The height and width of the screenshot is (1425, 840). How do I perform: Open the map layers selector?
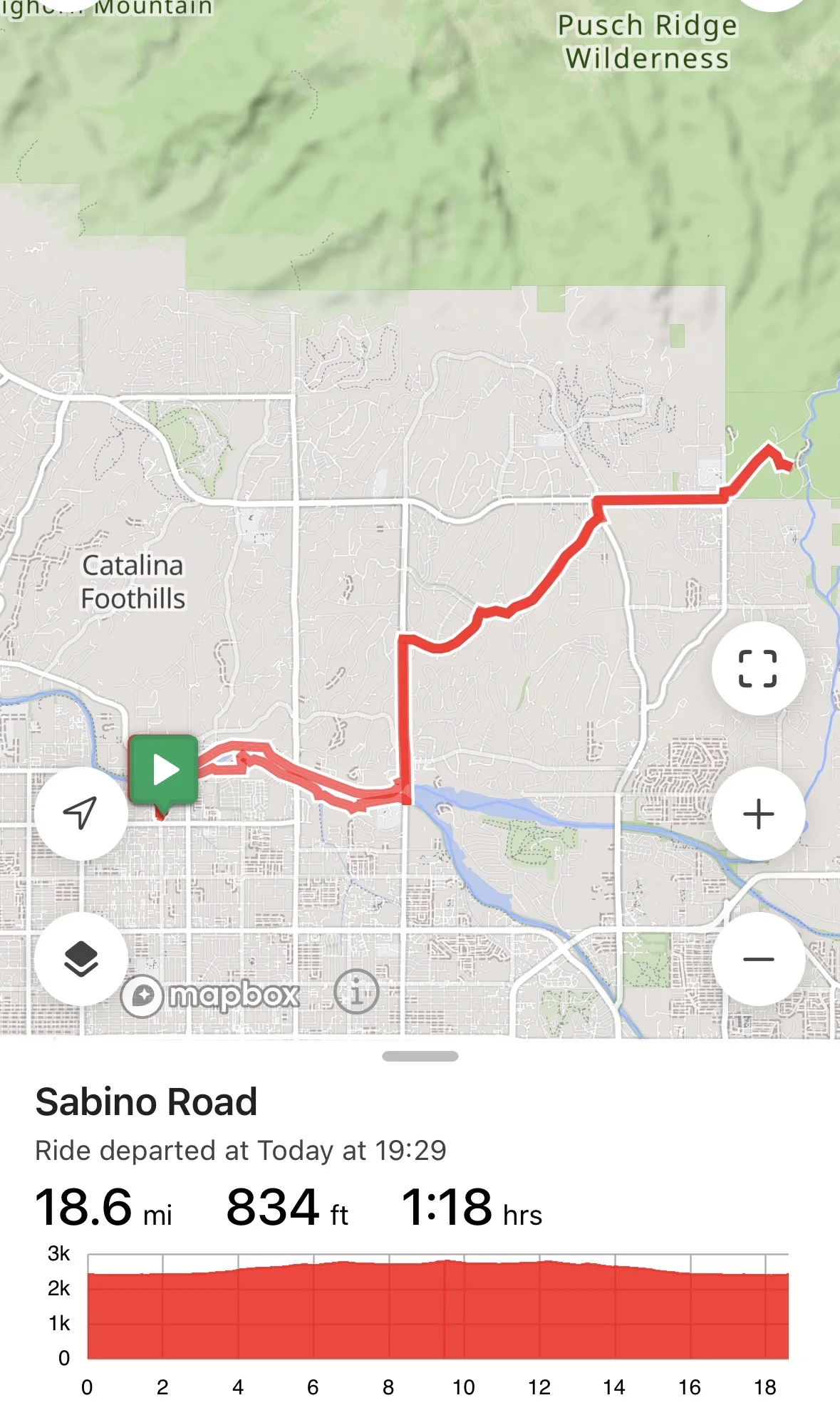(81, 958)
